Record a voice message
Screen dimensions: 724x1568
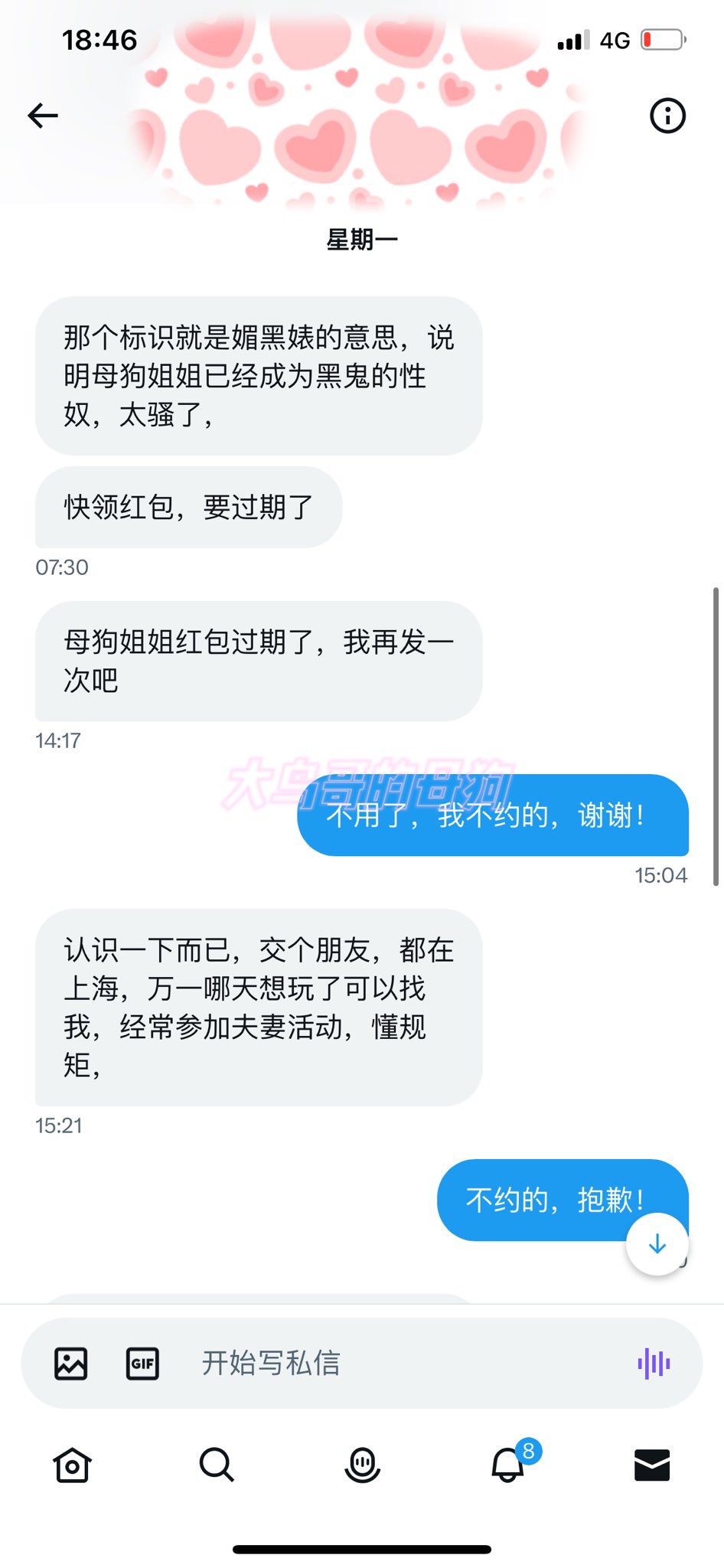pos(654,1364)
